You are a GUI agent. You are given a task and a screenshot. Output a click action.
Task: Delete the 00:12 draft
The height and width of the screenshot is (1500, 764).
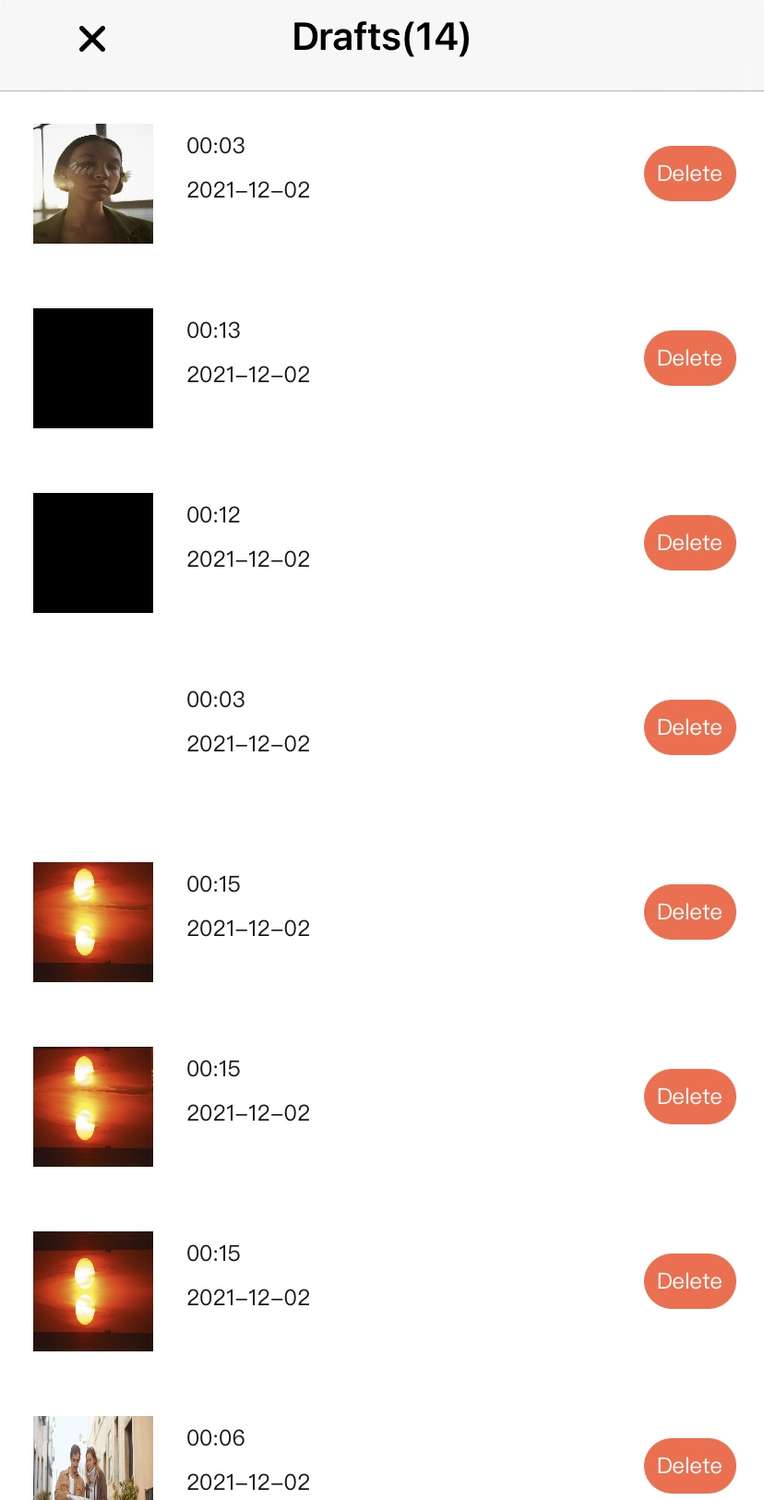click(x=690, y=543)
